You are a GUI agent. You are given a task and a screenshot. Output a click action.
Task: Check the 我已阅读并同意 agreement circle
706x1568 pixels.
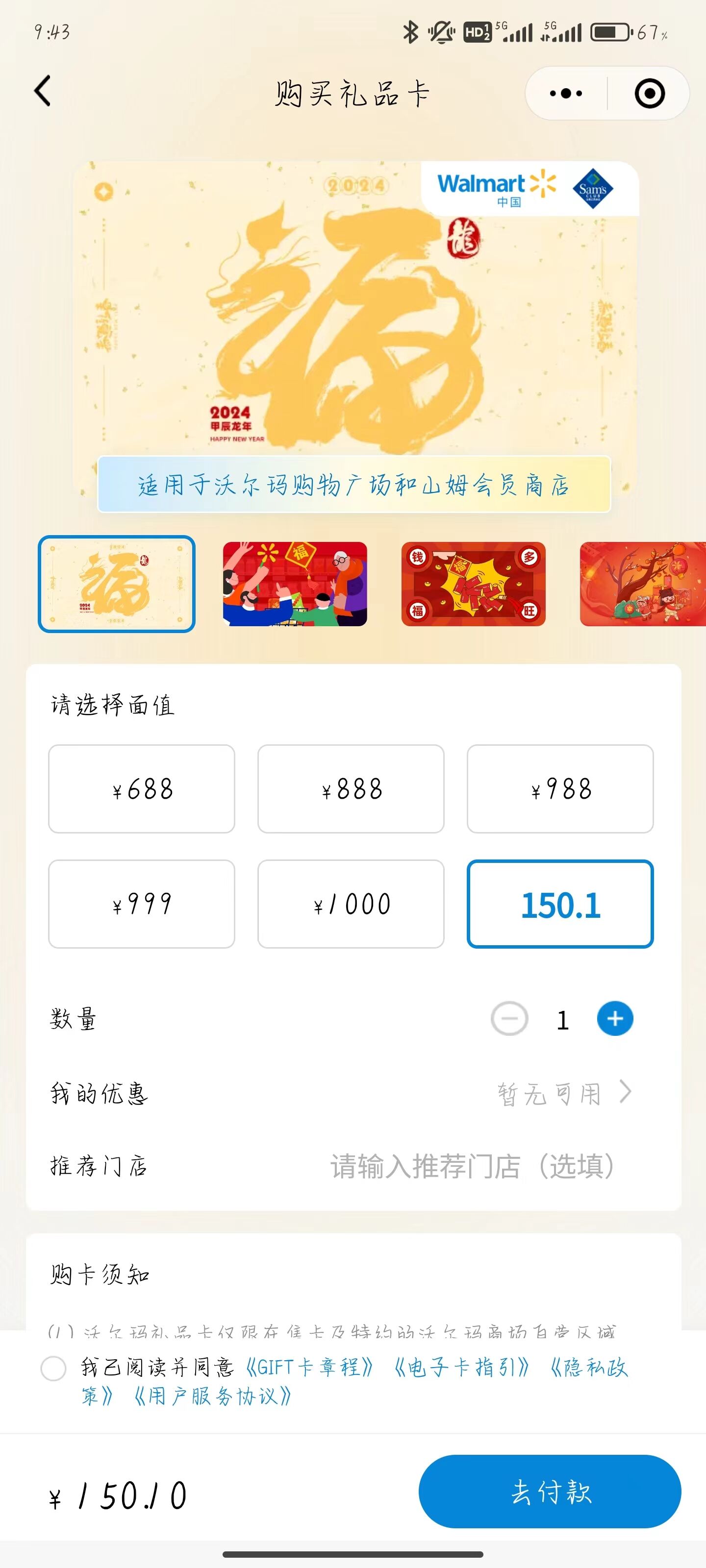[53, 1369]
